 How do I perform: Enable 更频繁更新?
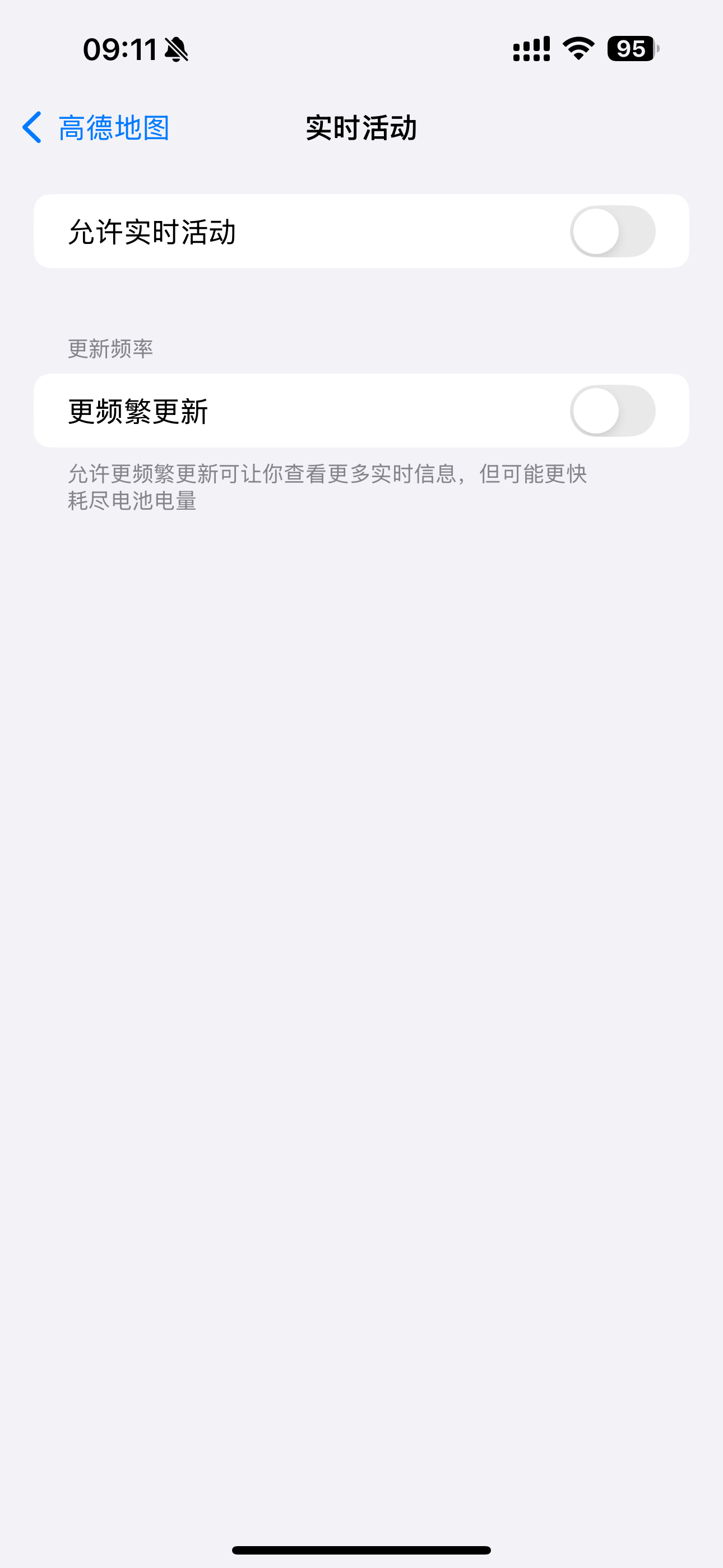click(614, 411)
